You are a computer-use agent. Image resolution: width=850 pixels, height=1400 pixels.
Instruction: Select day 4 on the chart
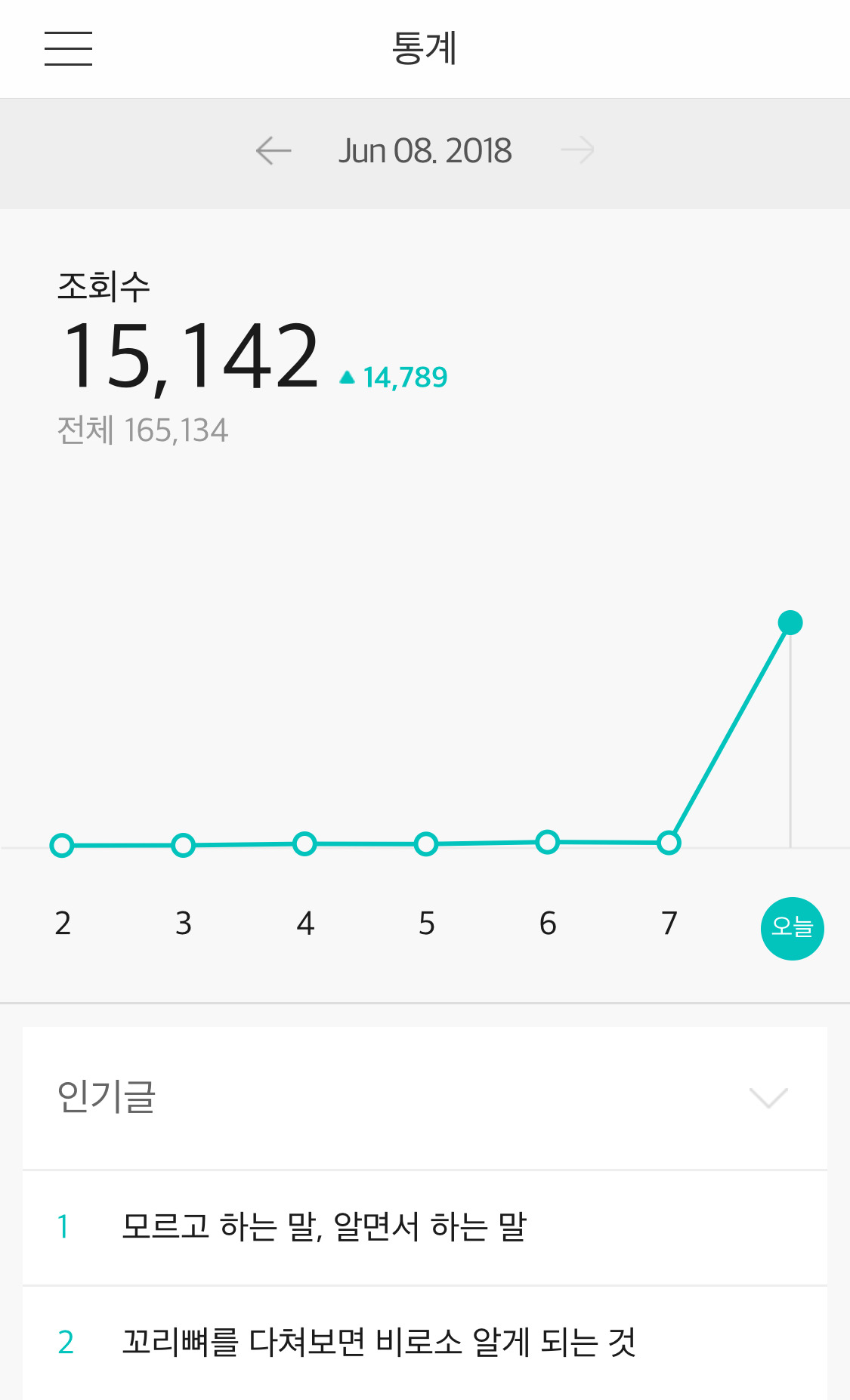click(x=305, y=923)
